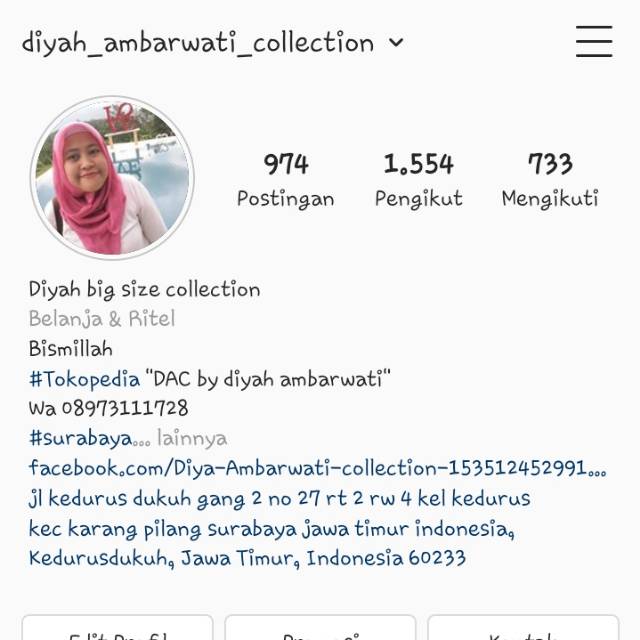Viewport: 640px width, 640px height.
Task: Open the 733 Mengikuti list
Action: (x=549, y=179)
